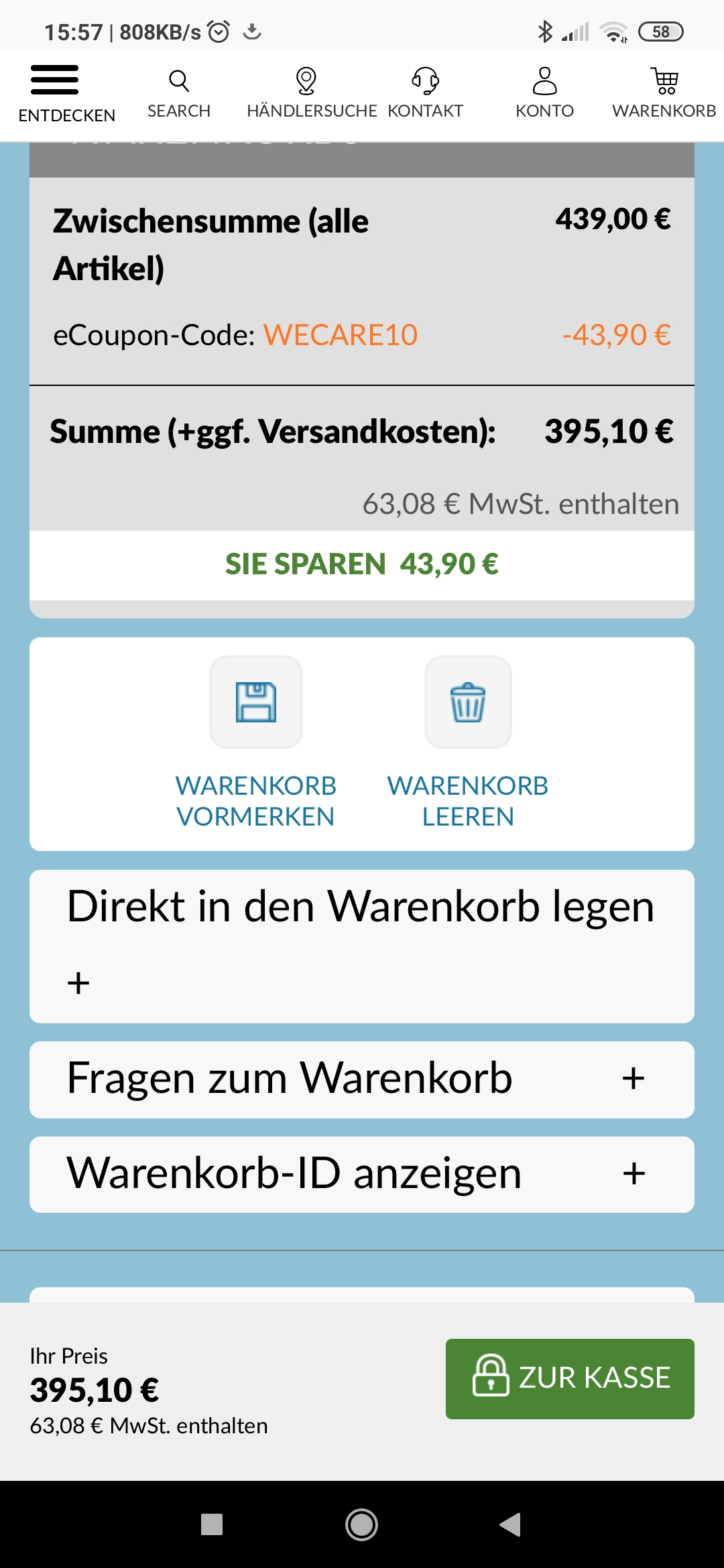Open the Search function

click(x=179, y=94)
